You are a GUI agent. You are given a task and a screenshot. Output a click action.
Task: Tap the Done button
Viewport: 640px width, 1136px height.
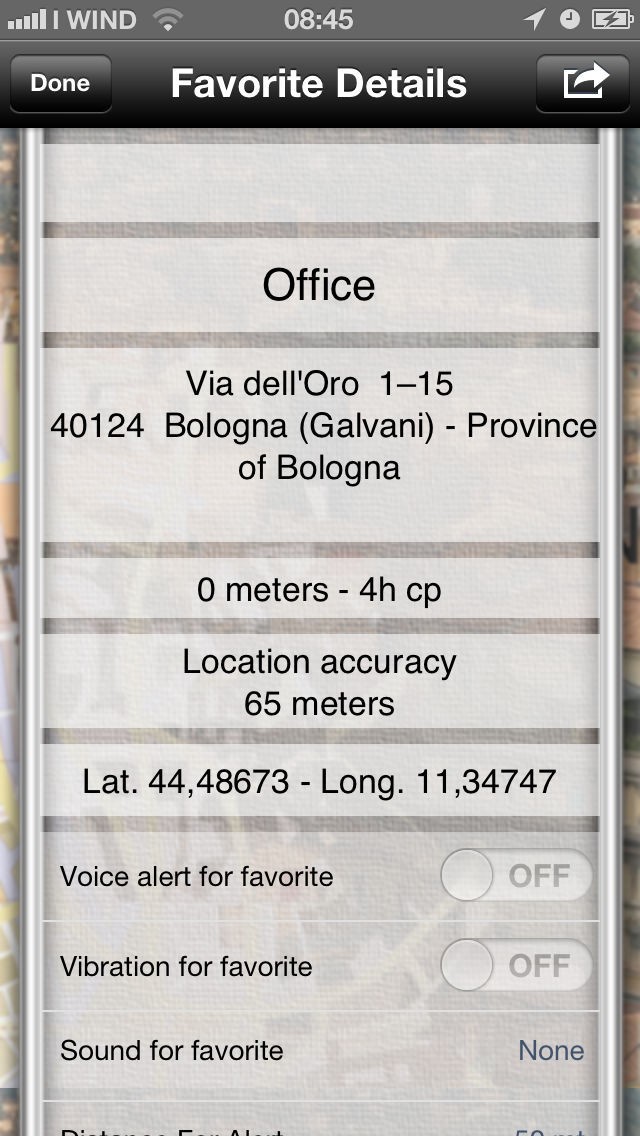60,83
